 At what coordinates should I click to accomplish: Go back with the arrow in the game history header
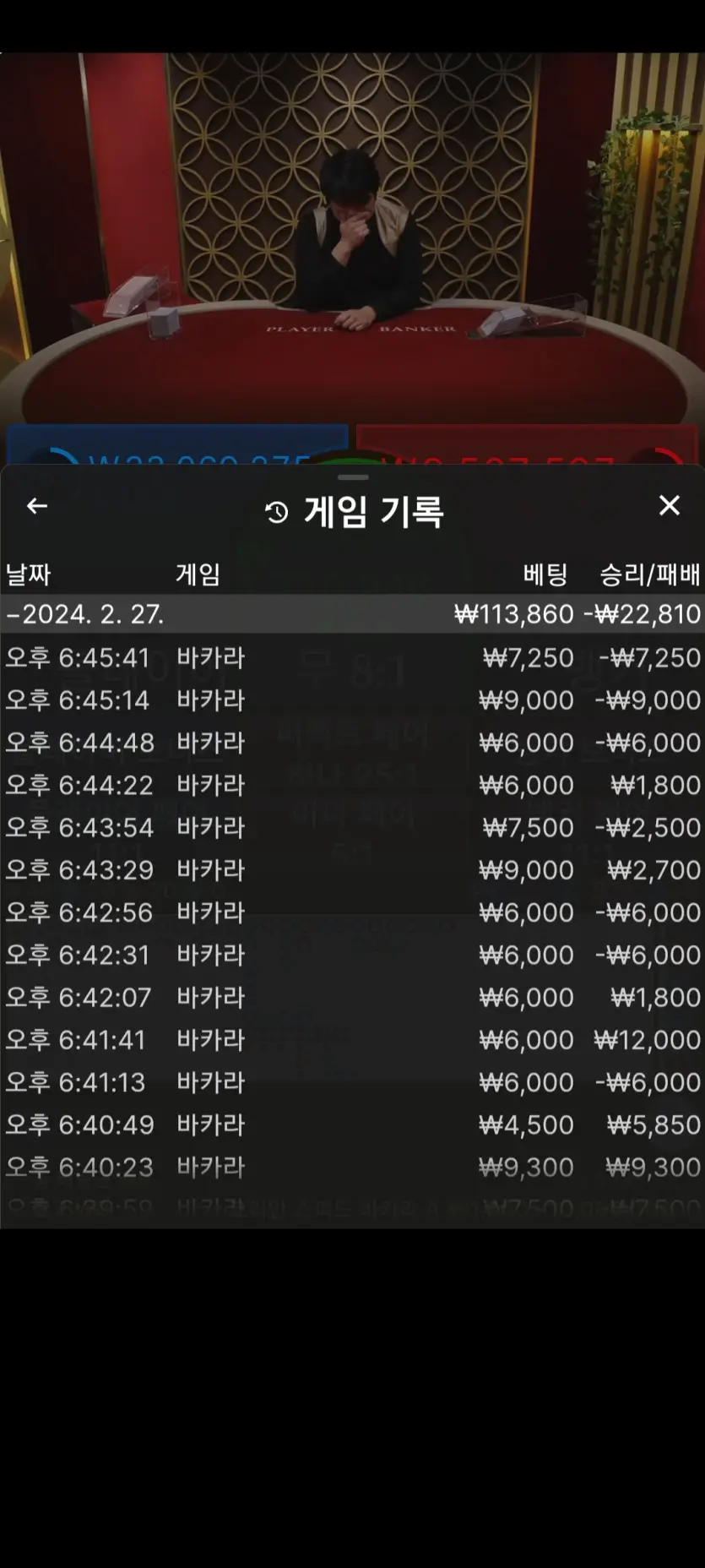point(37,506)
